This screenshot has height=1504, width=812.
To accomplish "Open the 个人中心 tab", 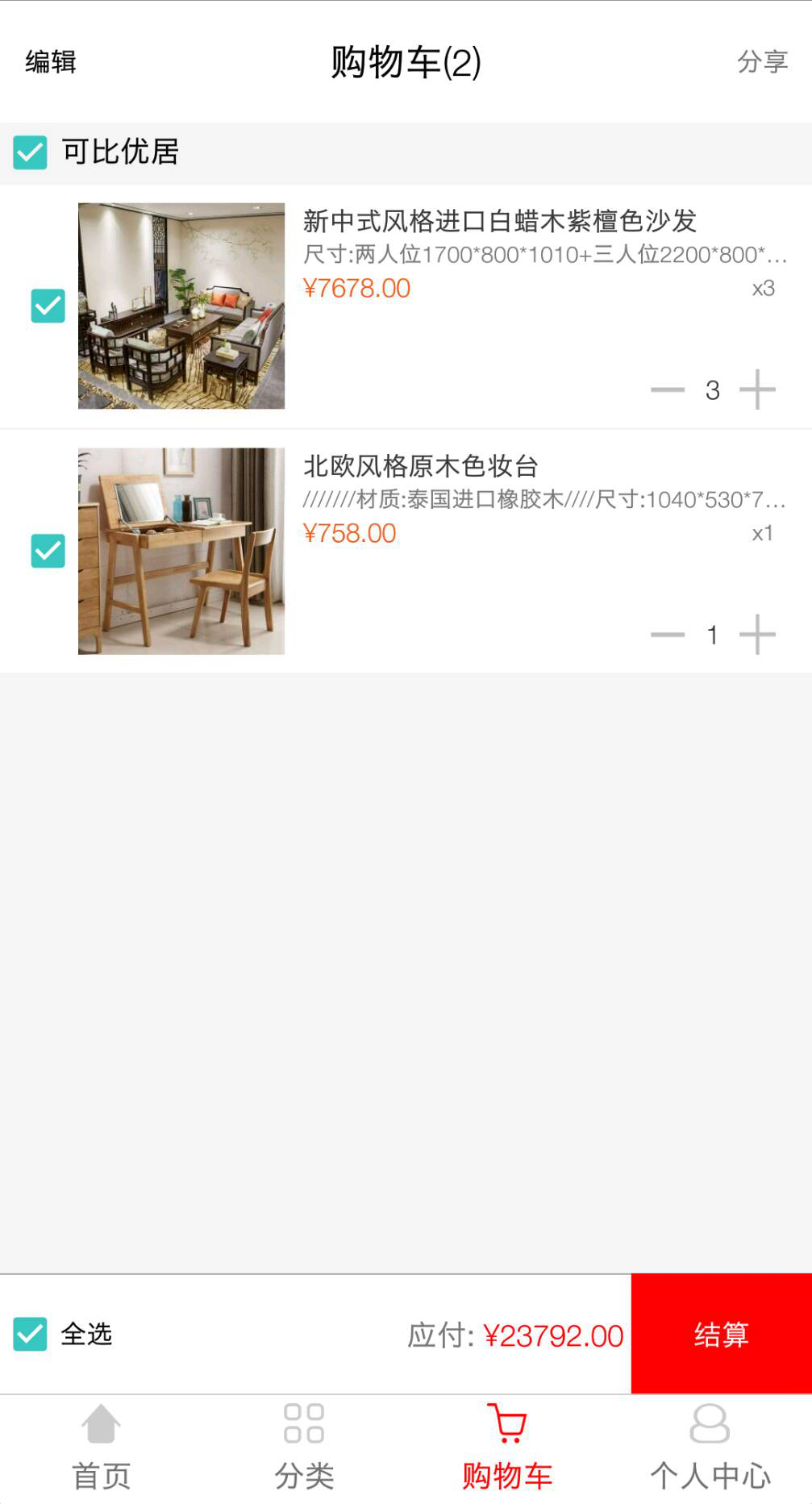I will coord(710,1448).
